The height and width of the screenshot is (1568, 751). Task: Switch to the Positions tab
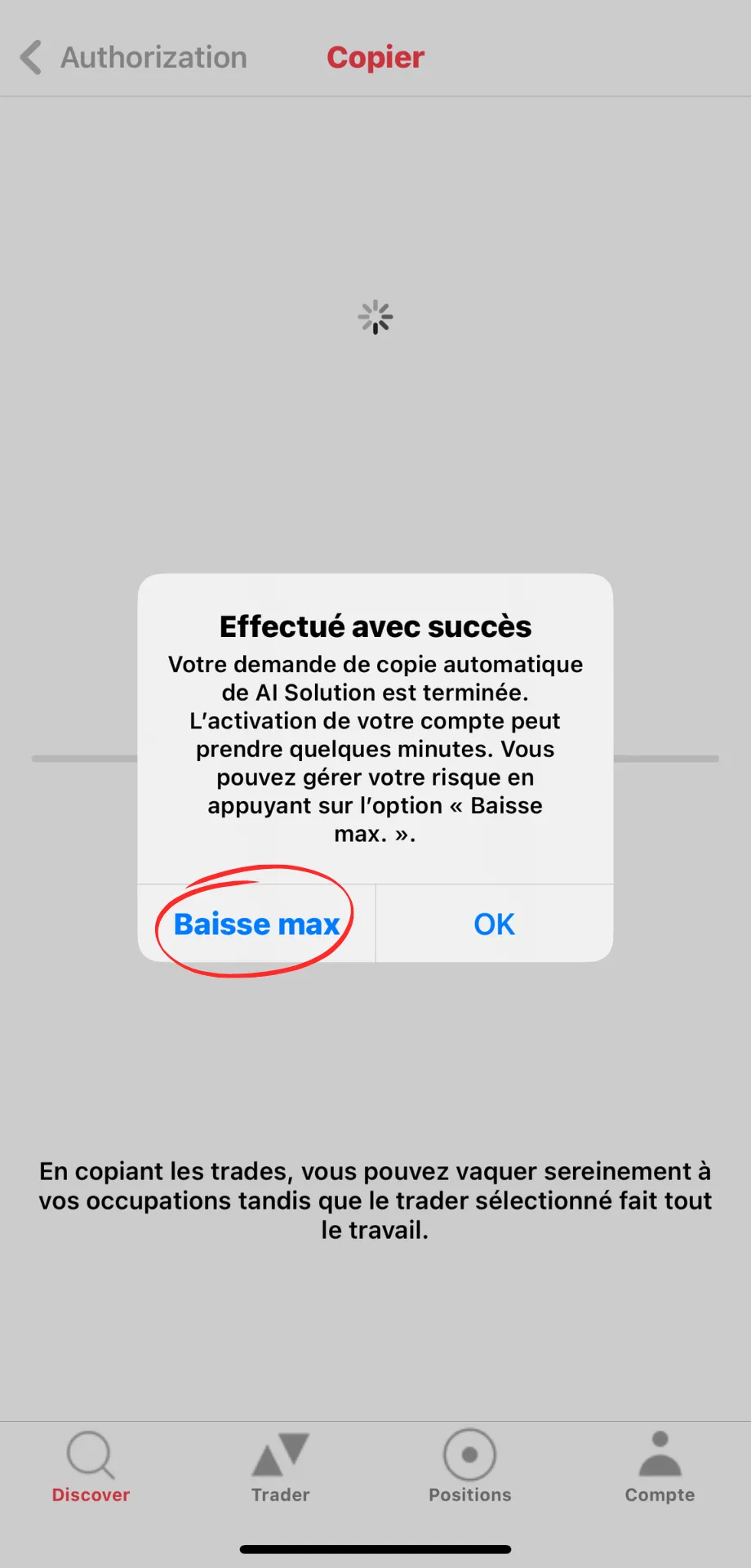(x=469, y=1467)
